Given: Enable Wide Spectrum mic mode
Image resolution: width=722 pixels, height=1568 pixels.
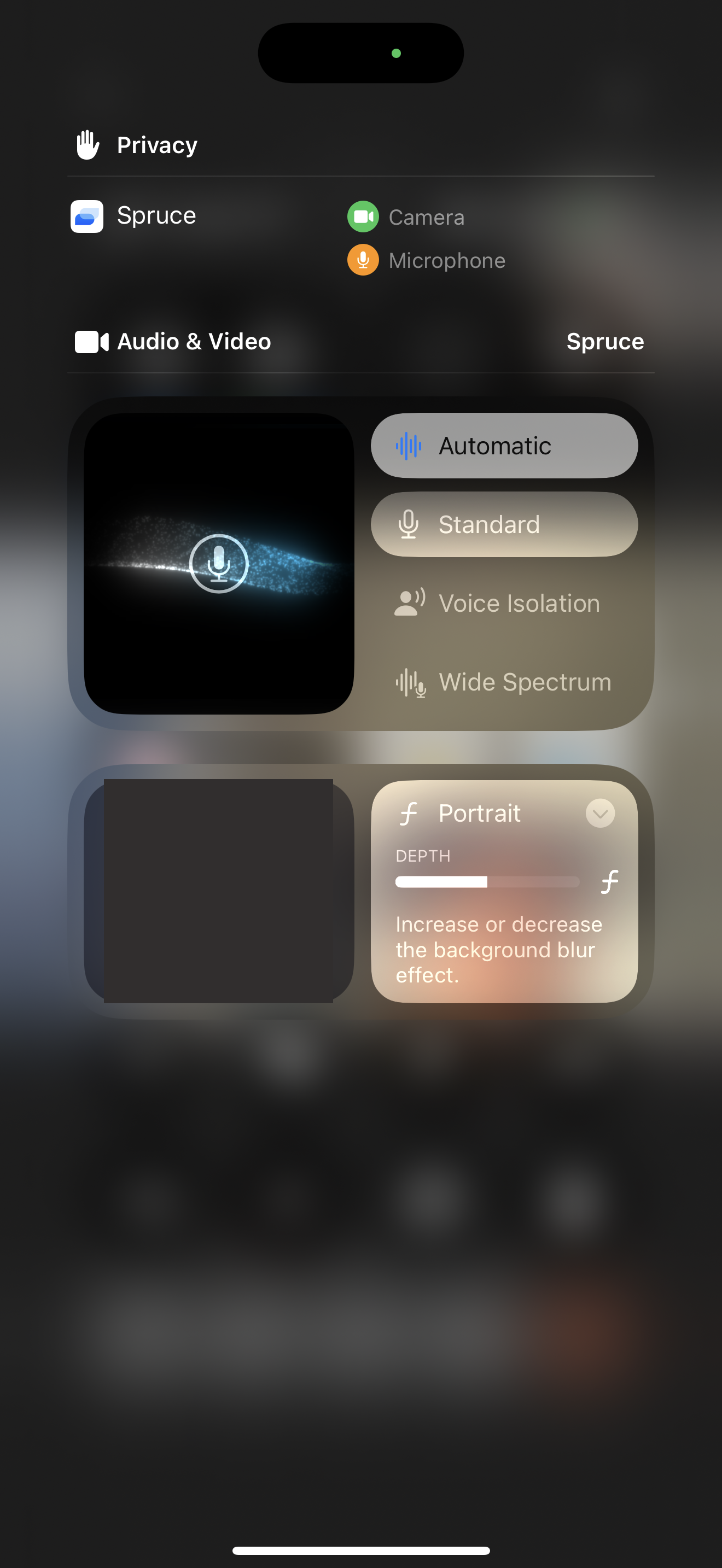Looking at the screenshot, I should tap(504, 682).
